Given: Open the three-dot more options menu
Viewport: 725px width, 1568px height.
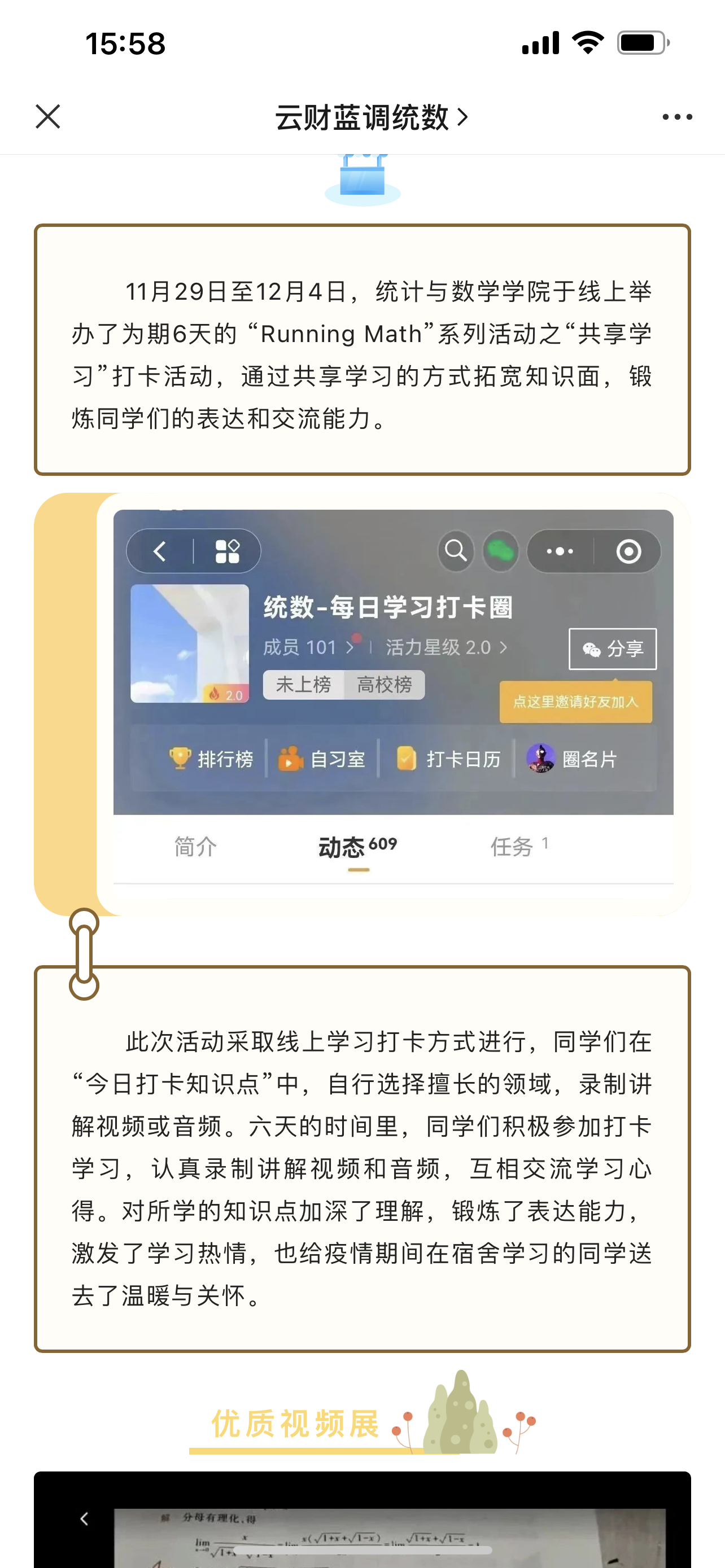Looking at the screenshot, I should click(677, 117).
